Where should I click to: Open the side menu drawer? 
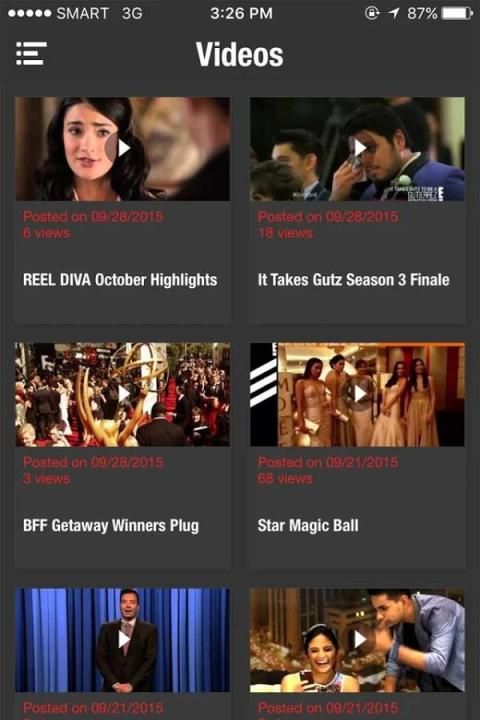31,53
